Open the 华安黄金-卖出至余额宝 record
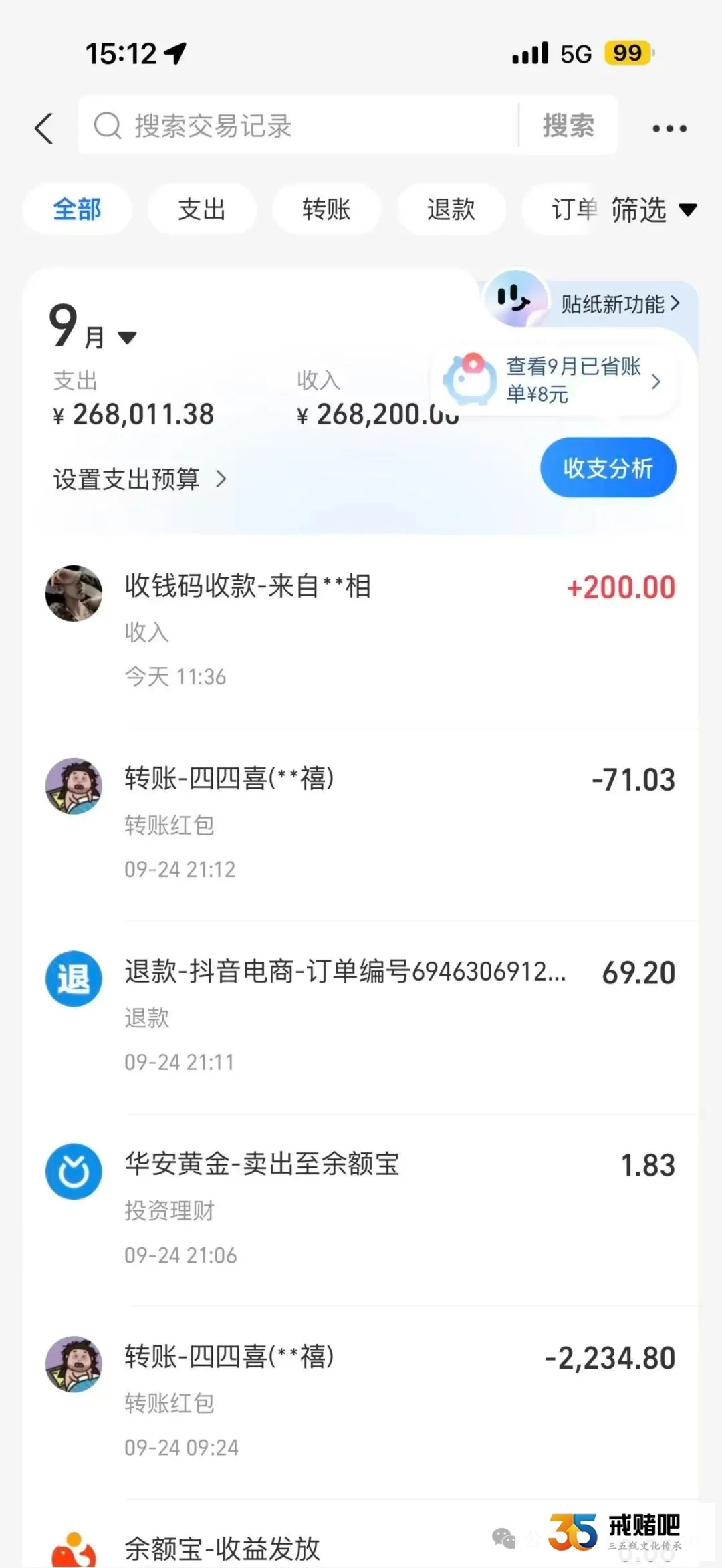This screenshot has width=722, height=1568. (x=361, y=1208)
